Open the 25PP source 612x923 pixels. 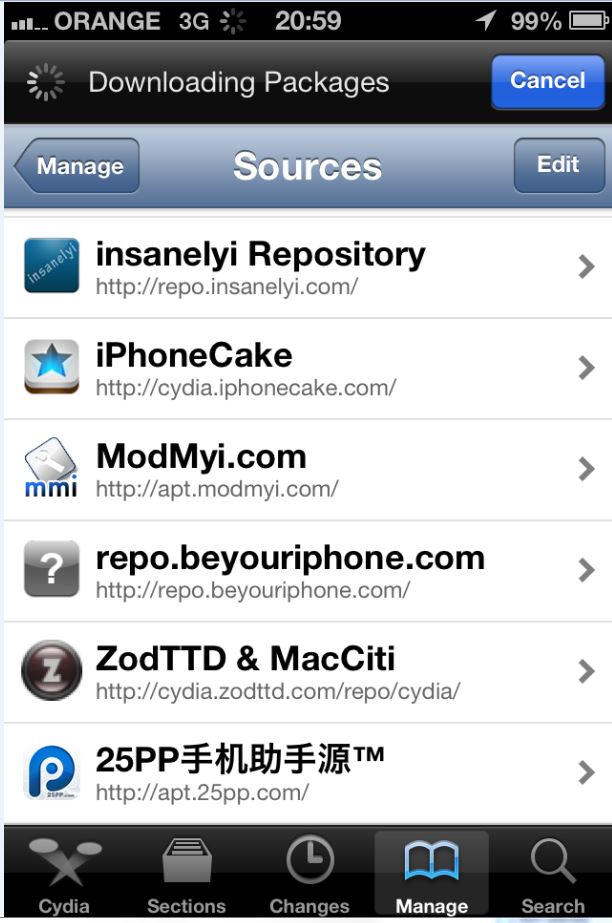click(305, 773)
